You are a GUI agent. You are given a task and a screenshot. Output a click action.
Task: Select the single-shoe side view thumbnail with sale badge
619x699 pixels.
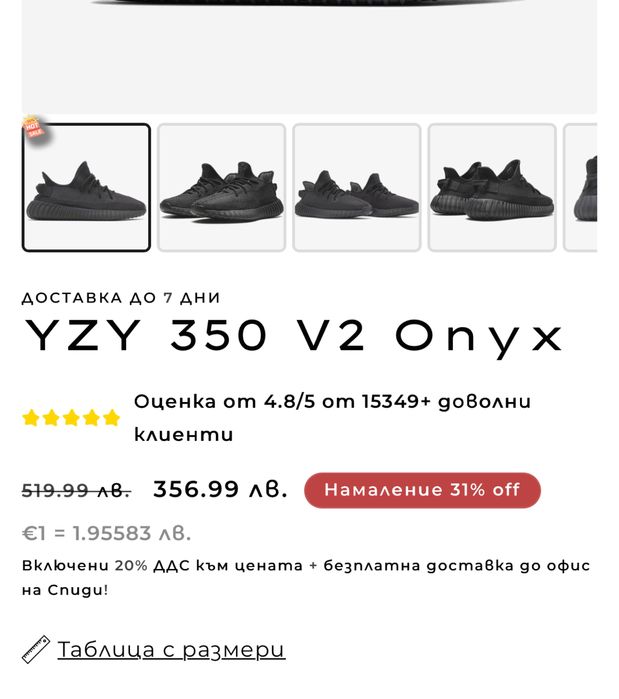[x=87, y=188]
